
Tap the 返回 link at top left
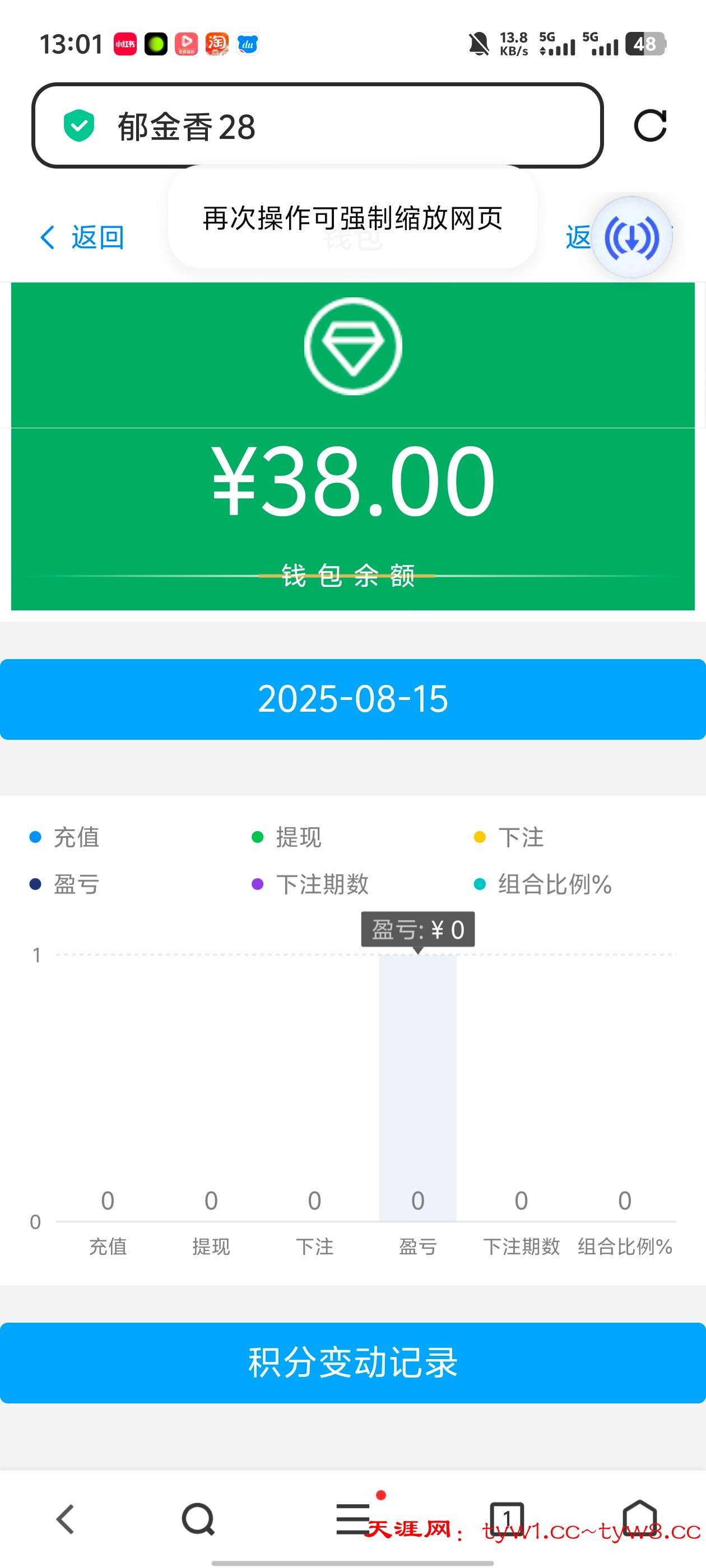[x=82, y=237]
